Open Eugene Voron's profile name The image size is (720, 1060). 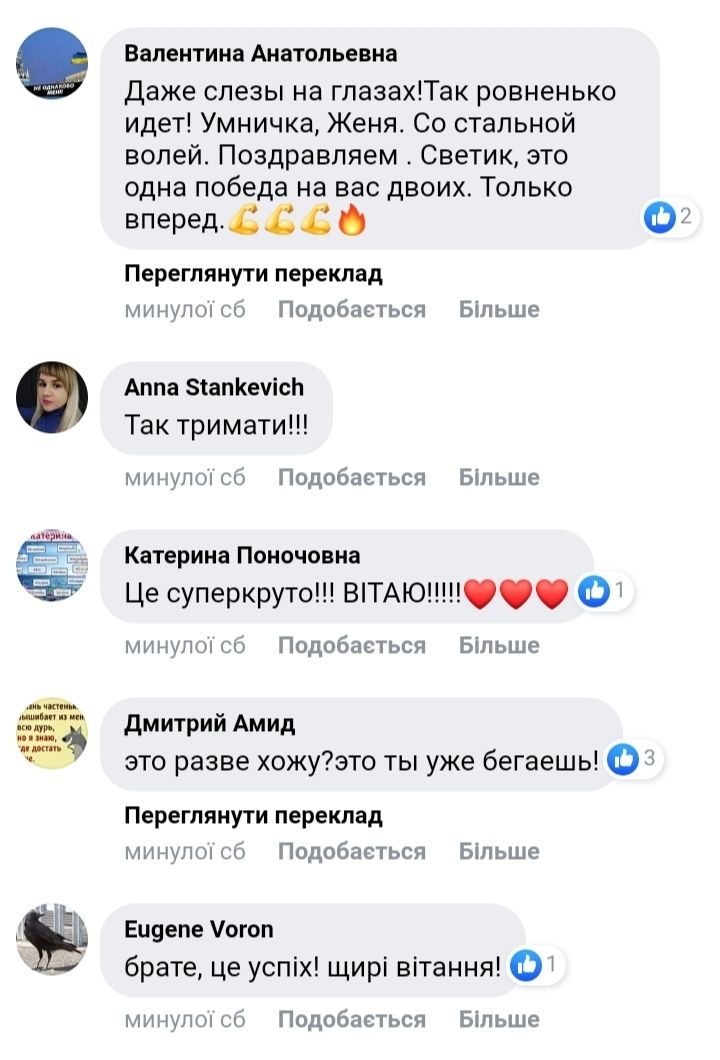tap(198, 930)
